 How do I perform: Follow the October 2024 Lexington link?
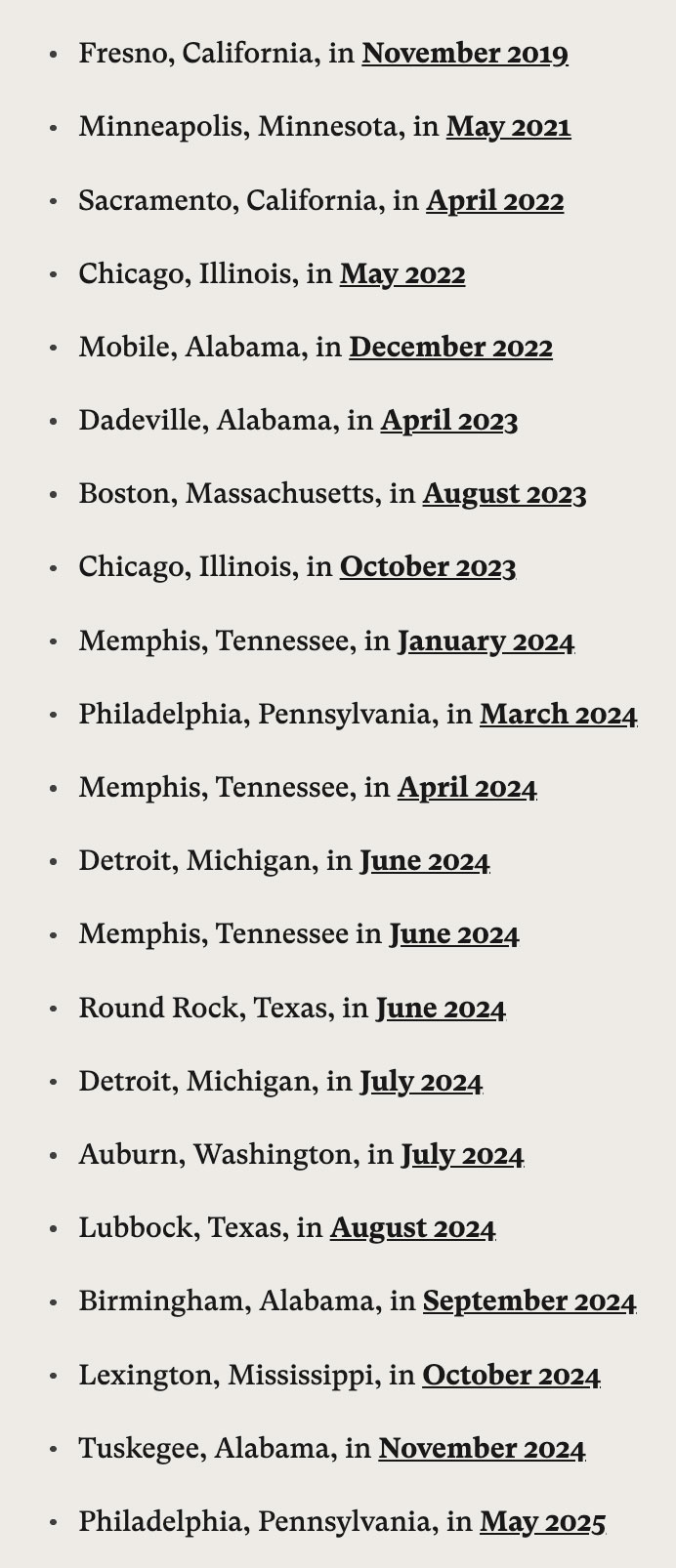click(x=511, y=1376)
